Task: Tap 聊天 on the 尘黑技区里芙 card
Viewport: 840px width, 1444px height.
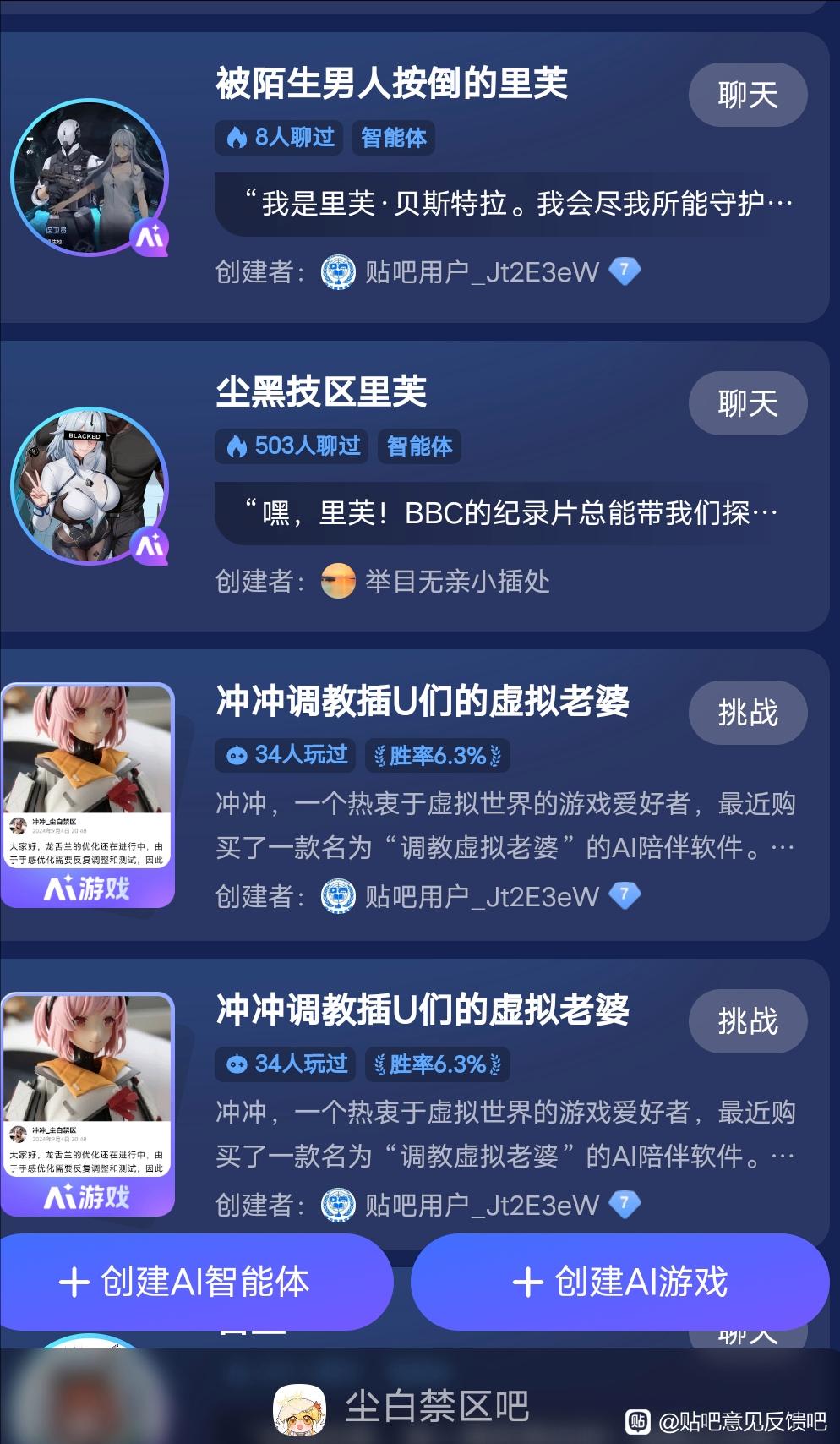Action: 747,403
